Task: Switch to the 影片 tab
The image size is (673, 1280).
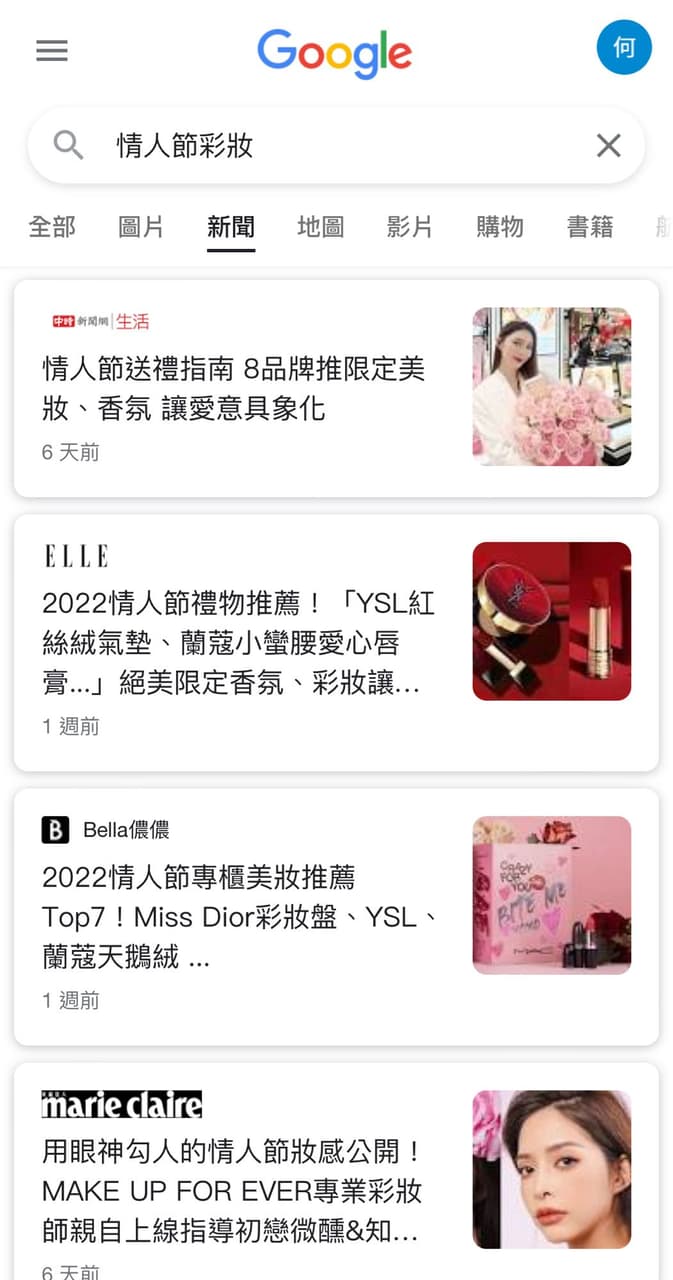Action: tap(410, 227)
